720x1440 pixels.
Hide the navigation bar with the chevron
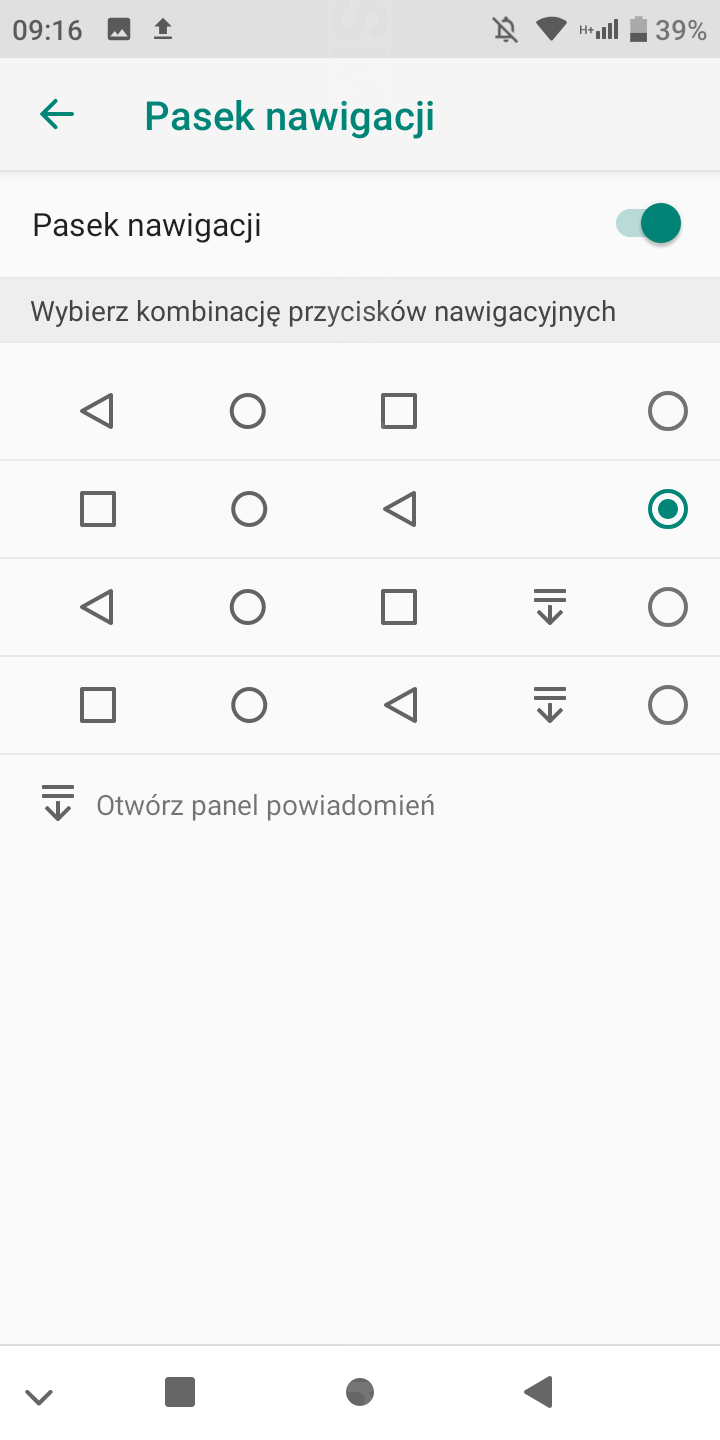(x=39, y=1396)
